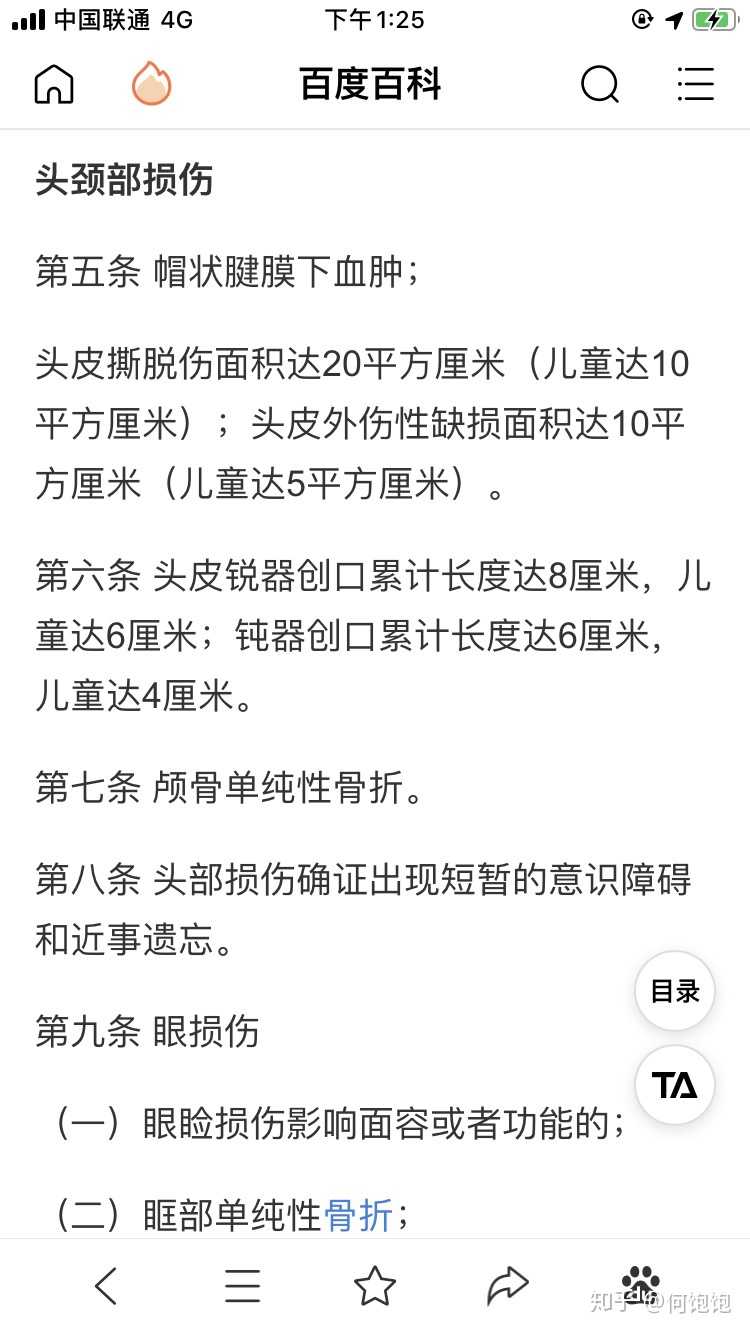Open the top-right list menu
The image size is (750, 1334).
695,84
